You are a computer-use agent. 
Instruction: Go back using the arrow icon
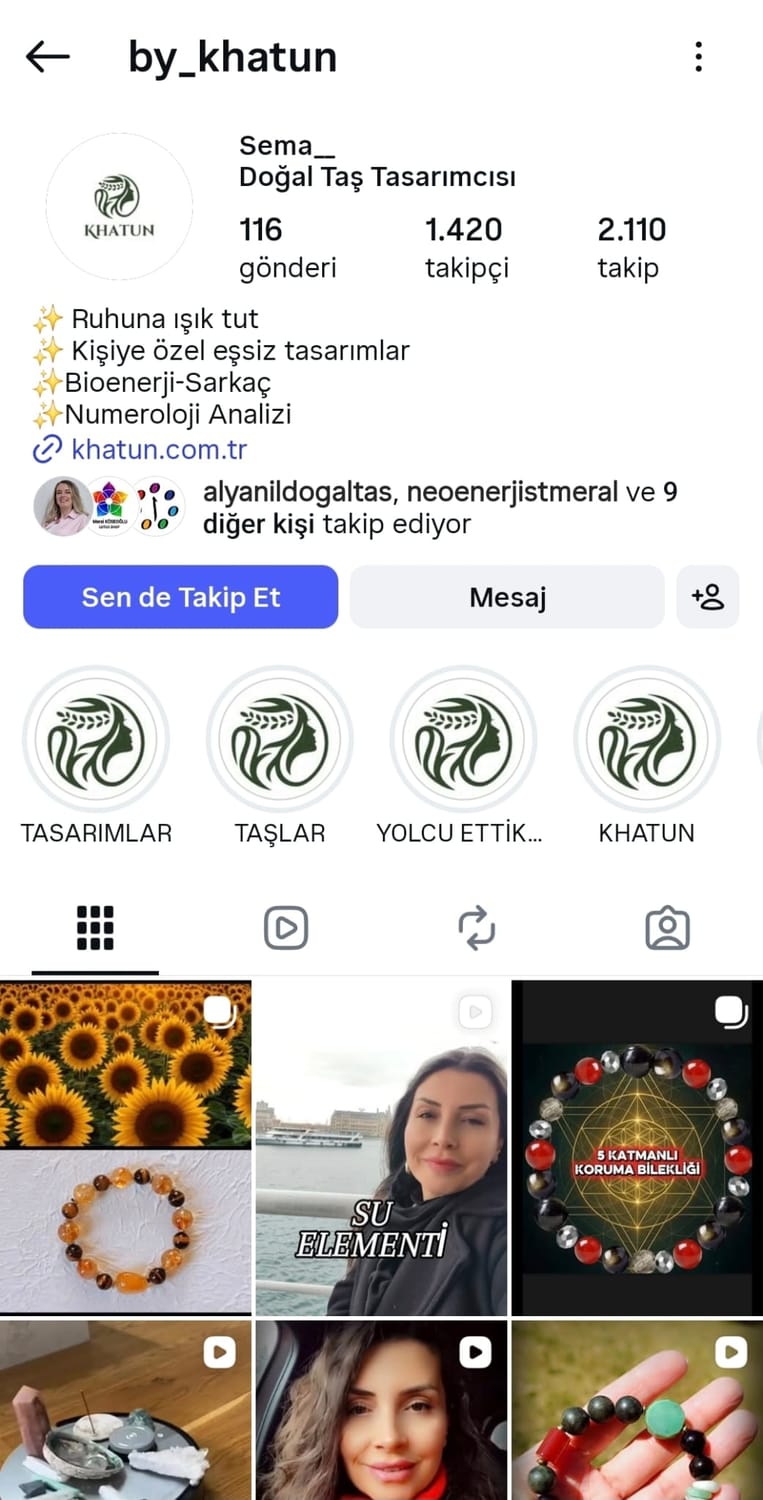(x=47, y=57)
